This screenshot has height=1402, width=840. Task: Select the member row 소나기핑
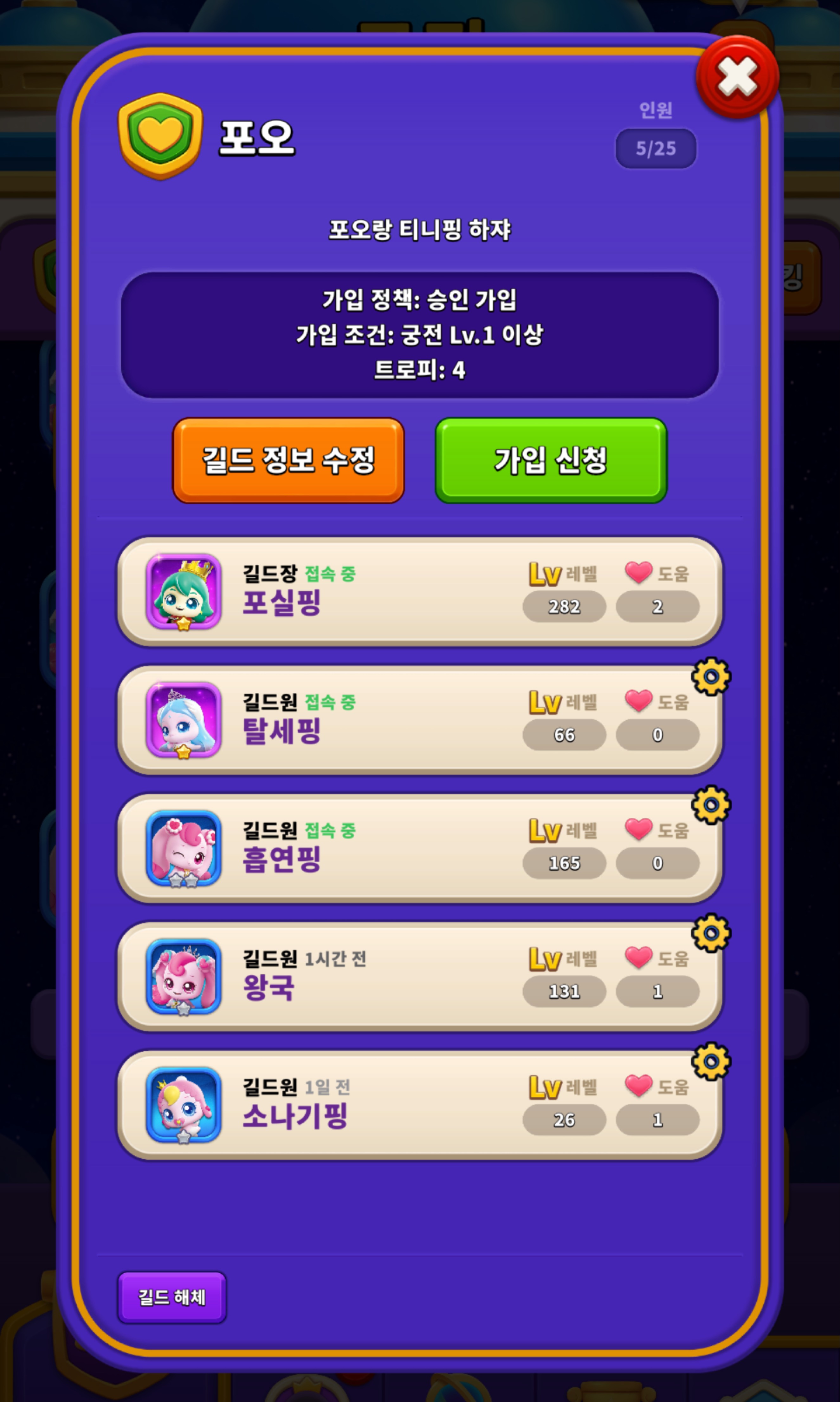coord(419,1105)
